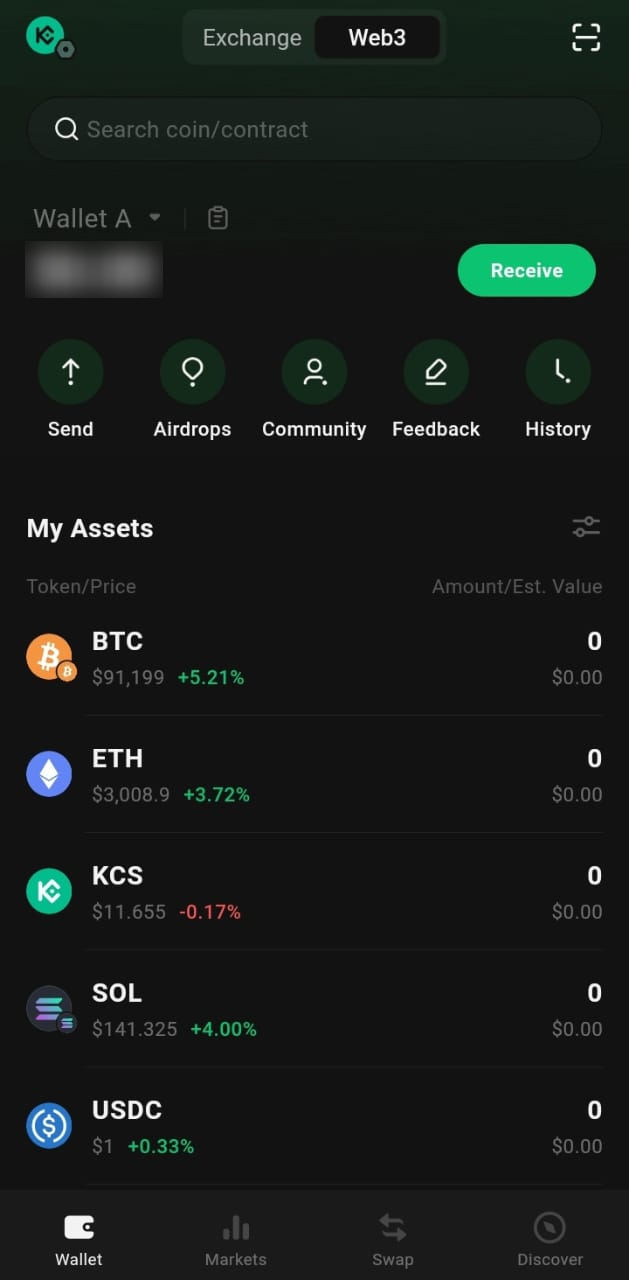Viewport: 629px width, 1280px height.
Task: Open the Discover tab
Action: [x=550, y=1238]
